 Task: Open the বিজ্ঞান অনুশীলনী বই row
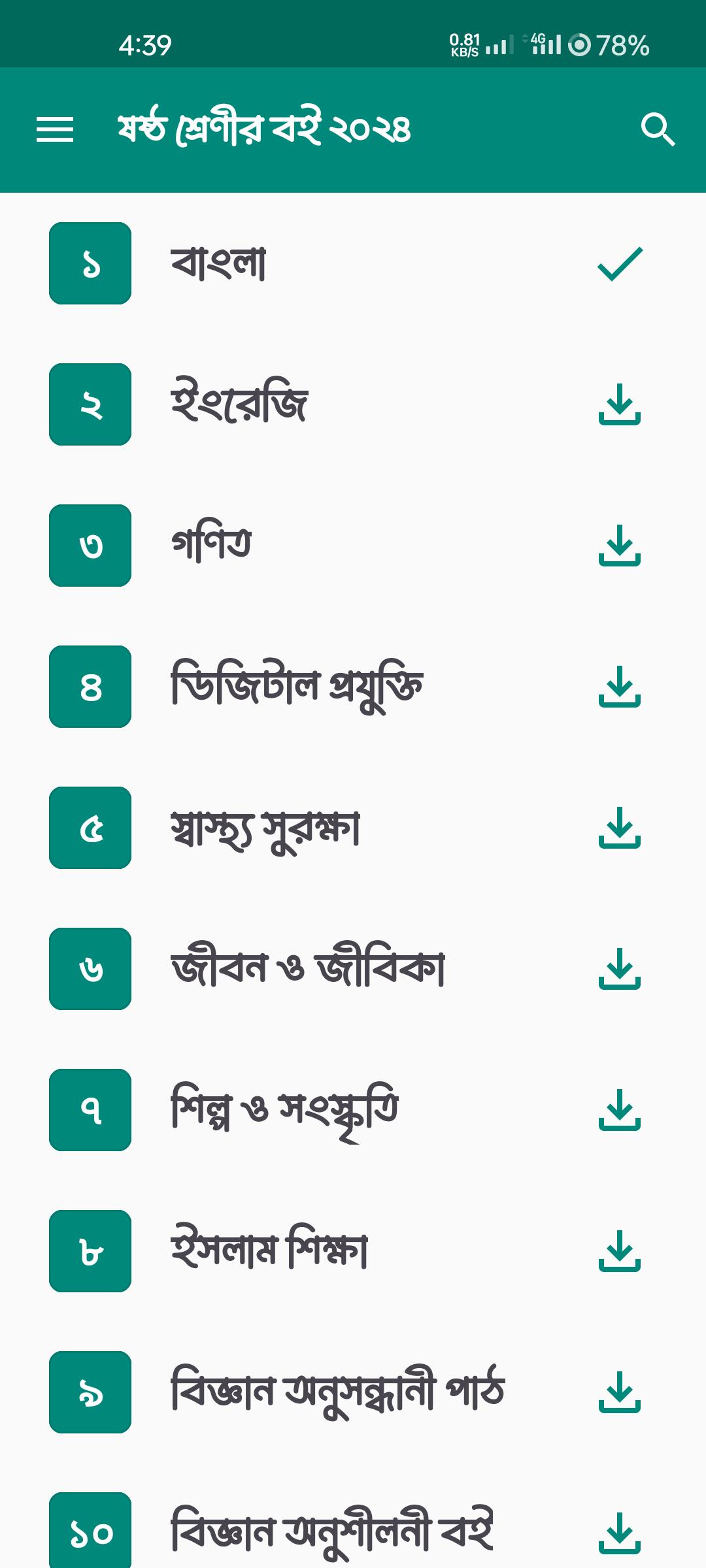click(x=332, y=1532)
